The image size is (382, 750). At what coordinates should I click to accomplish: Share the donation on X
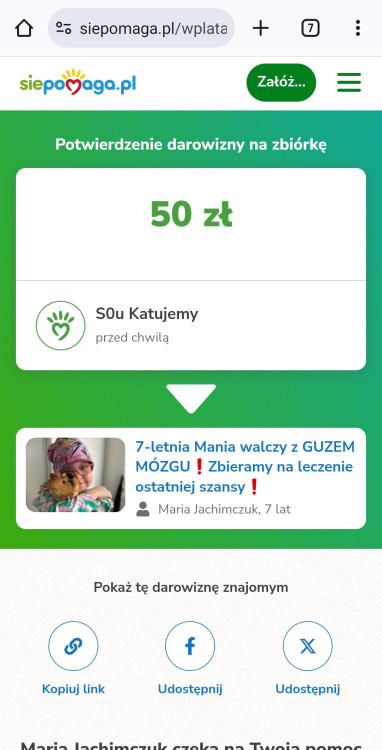[x=307, y=658]
